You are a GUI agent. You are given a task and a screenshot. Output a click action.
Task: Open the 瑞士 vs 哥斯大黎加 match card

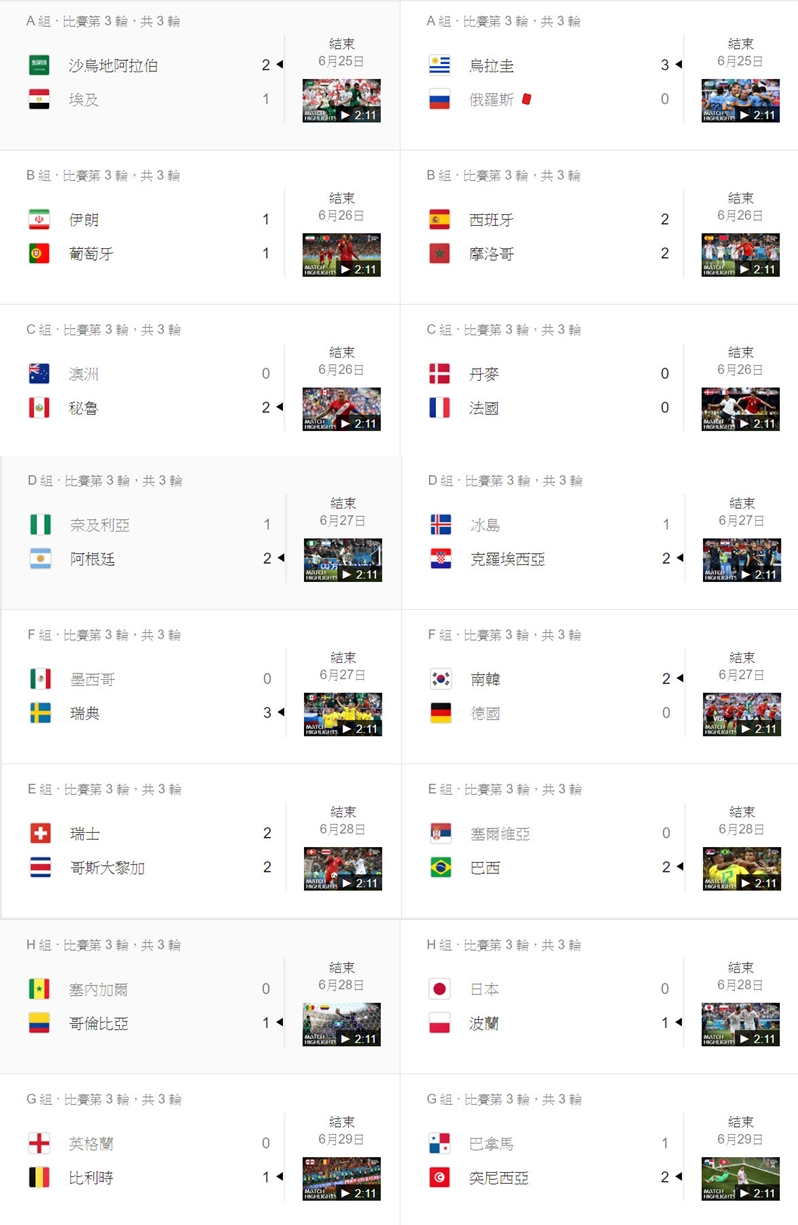[150, 850]
